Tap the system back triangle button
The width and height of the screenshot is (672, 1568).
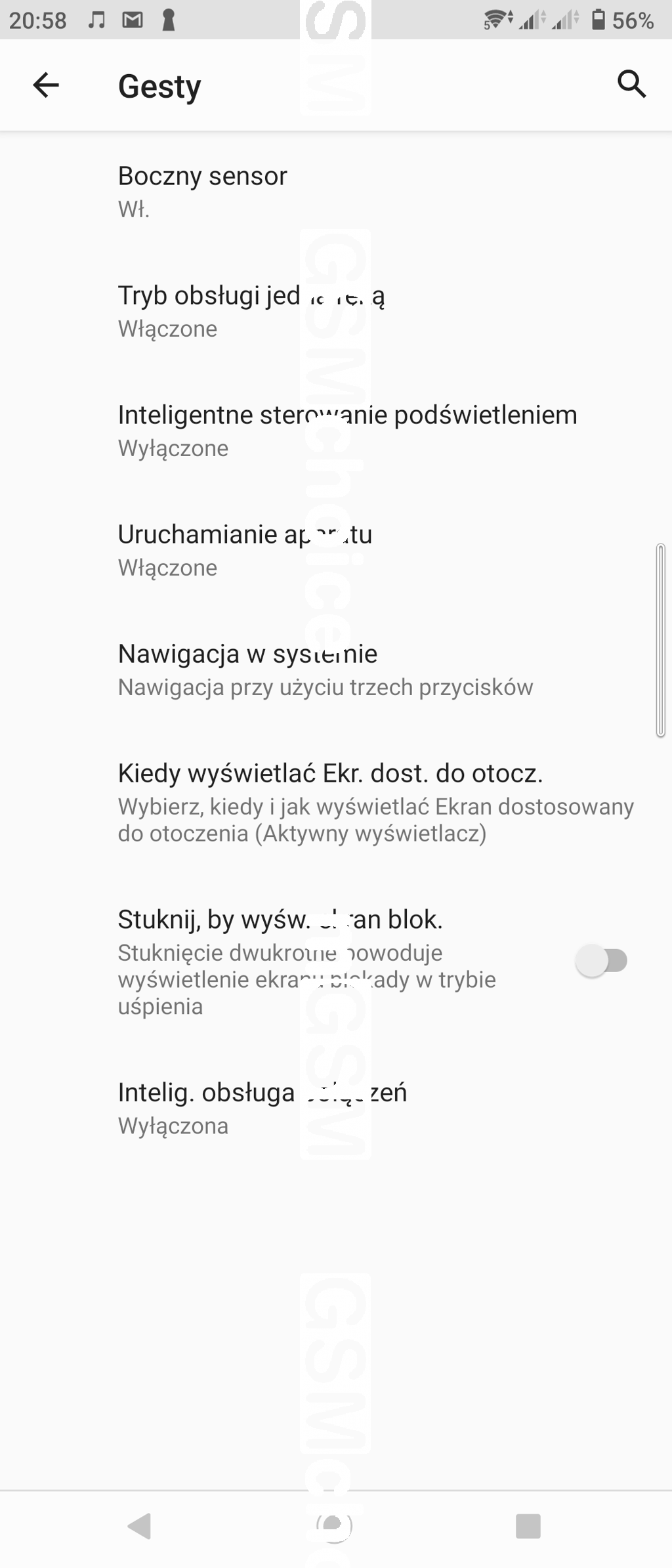(x=140, y=1526)
